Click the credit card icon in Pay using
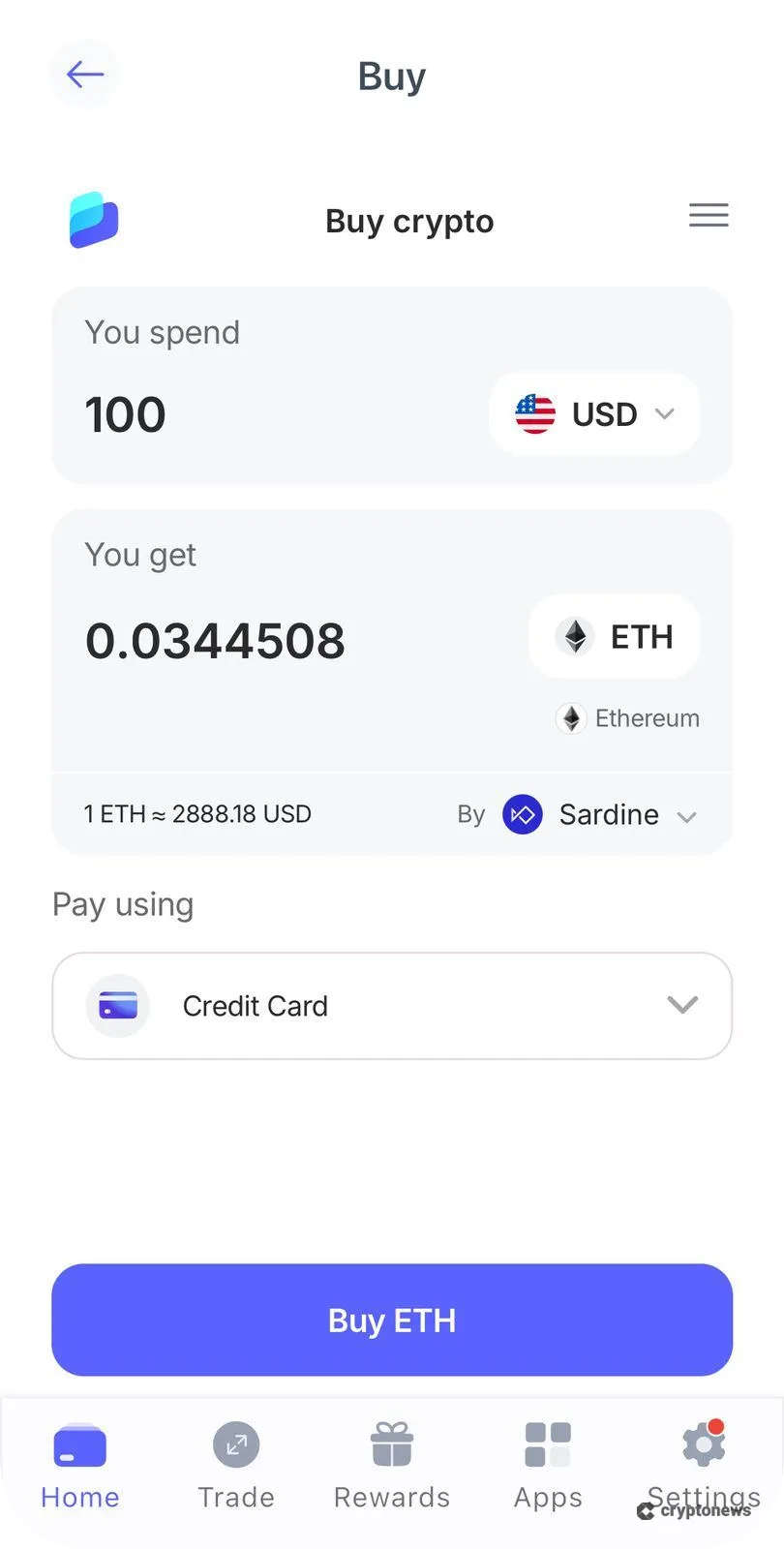This screenshot has width=784, height=1549. click(117, 1006)
